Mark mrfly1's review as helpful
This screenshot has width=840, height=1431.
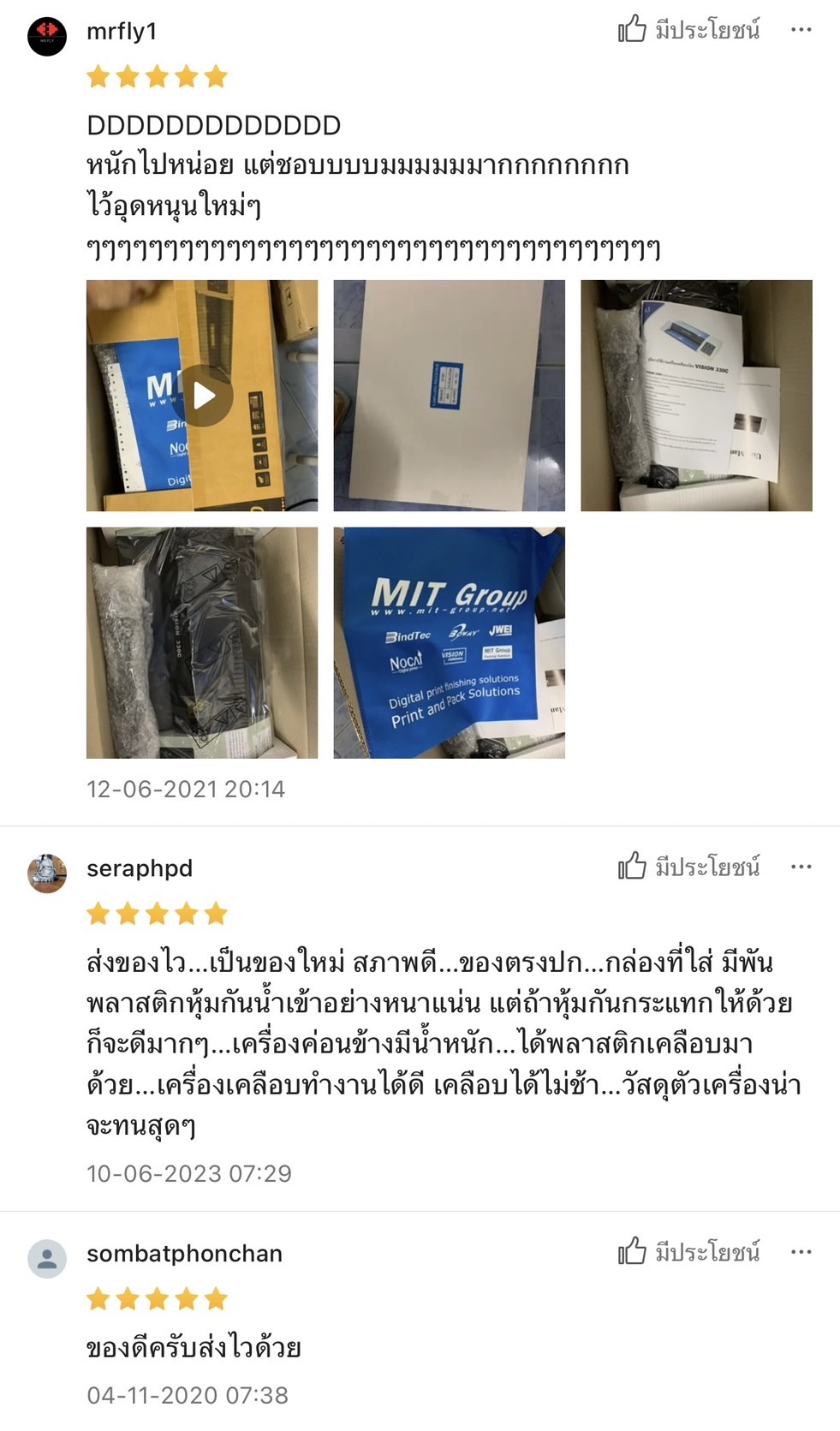(x=688, y=30)
